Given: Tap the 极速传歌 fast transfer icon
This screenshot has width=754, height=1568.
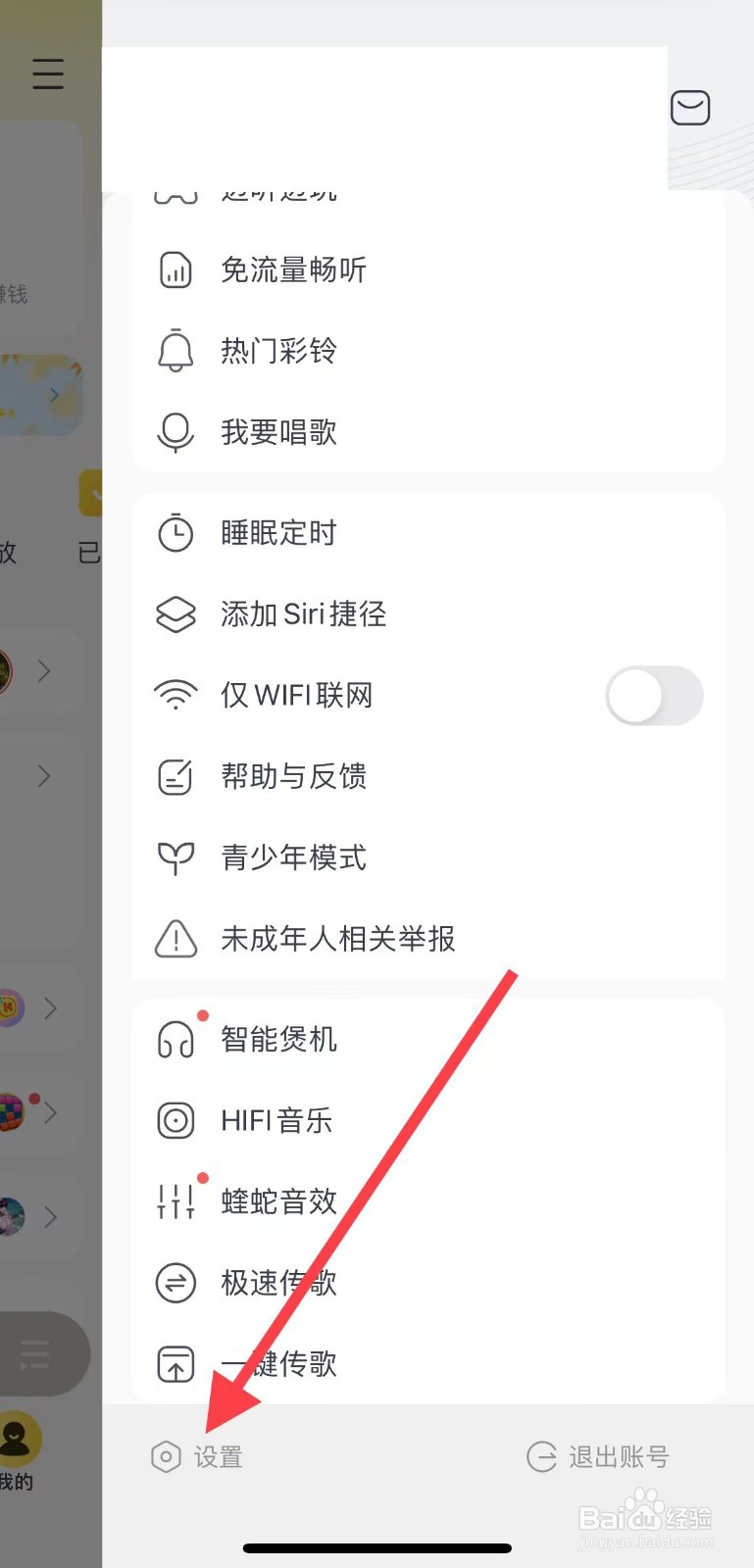Looking at the screenshot, I should click(x=176, y=1283).
